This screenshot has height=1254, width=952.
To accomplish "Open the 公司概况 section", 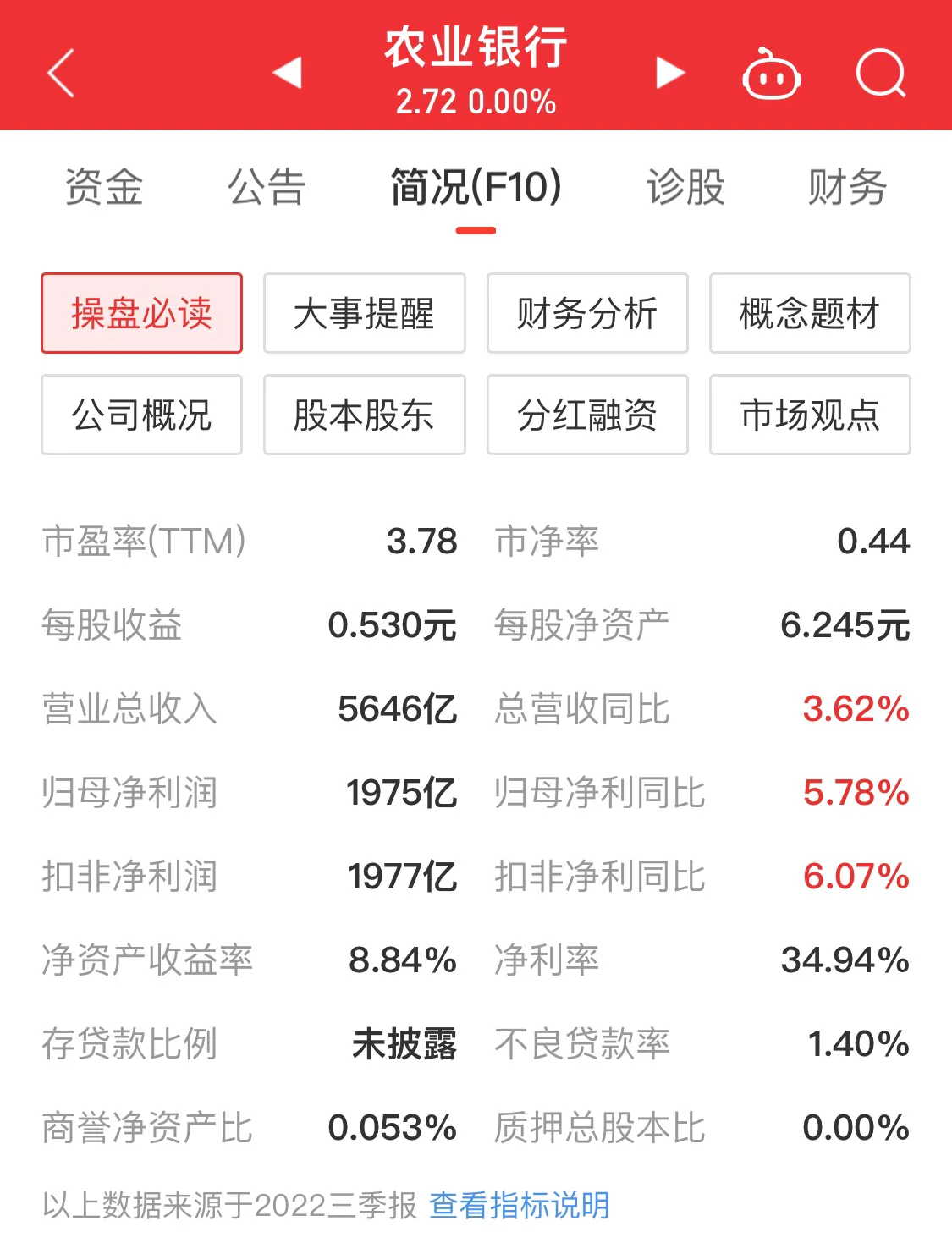I will (141, 415).
